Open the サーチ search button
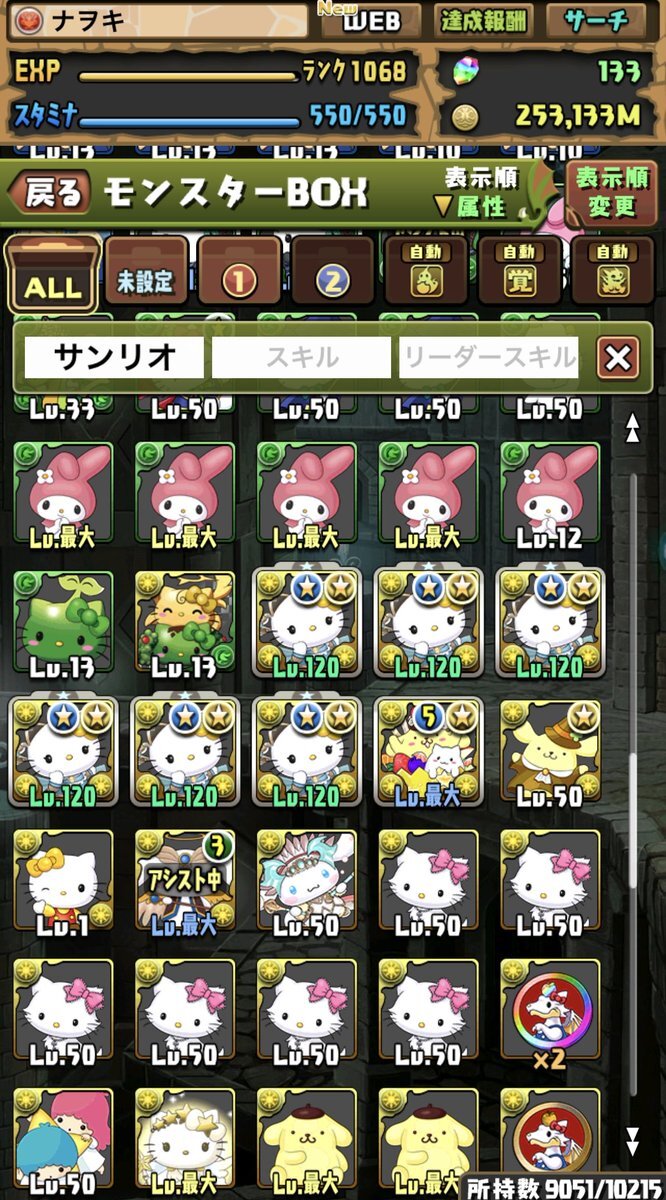The image size is (666, 1200). coord(597,21)
